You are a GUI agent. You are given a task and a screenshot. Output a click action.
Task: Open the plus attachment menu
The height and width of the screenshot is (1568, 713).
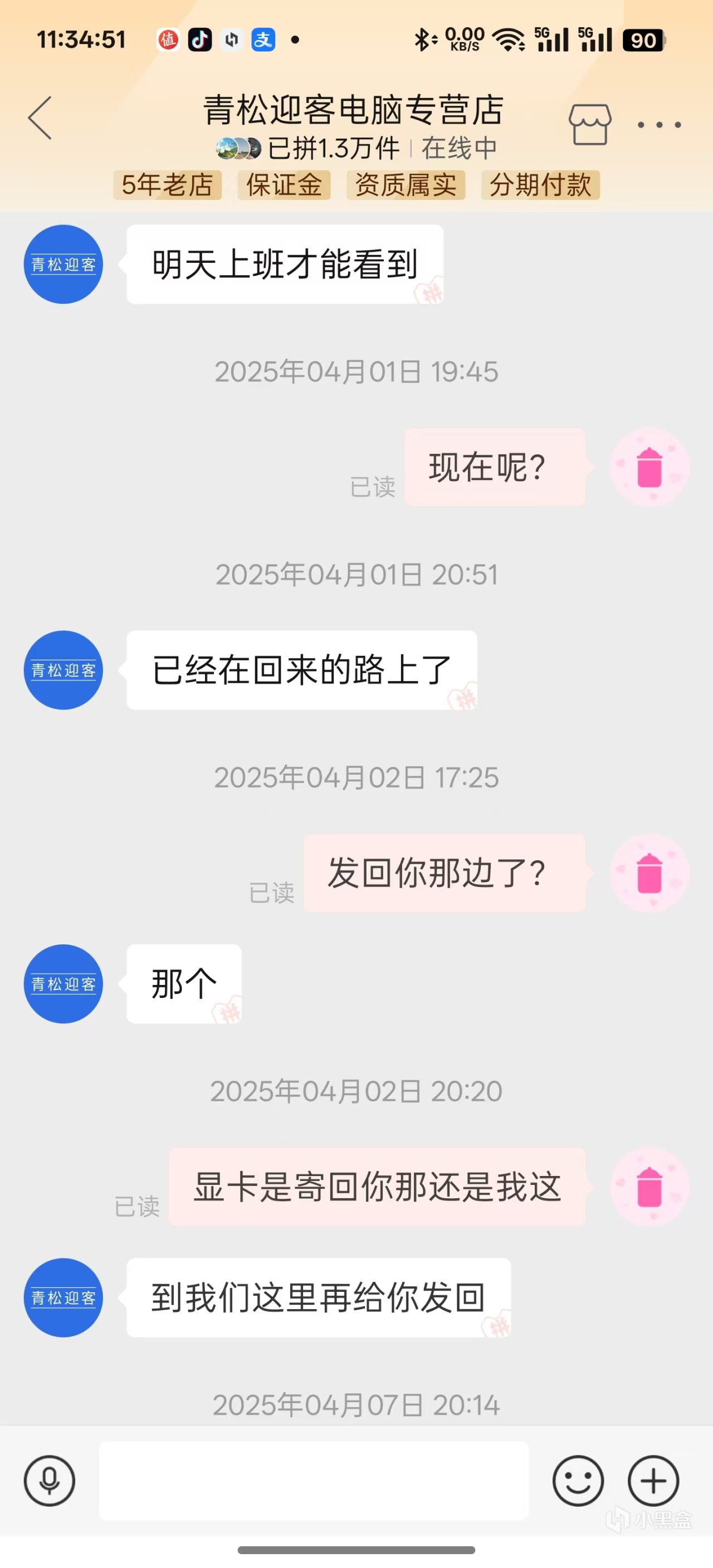pyautogui.click(x=653, y=1479)
